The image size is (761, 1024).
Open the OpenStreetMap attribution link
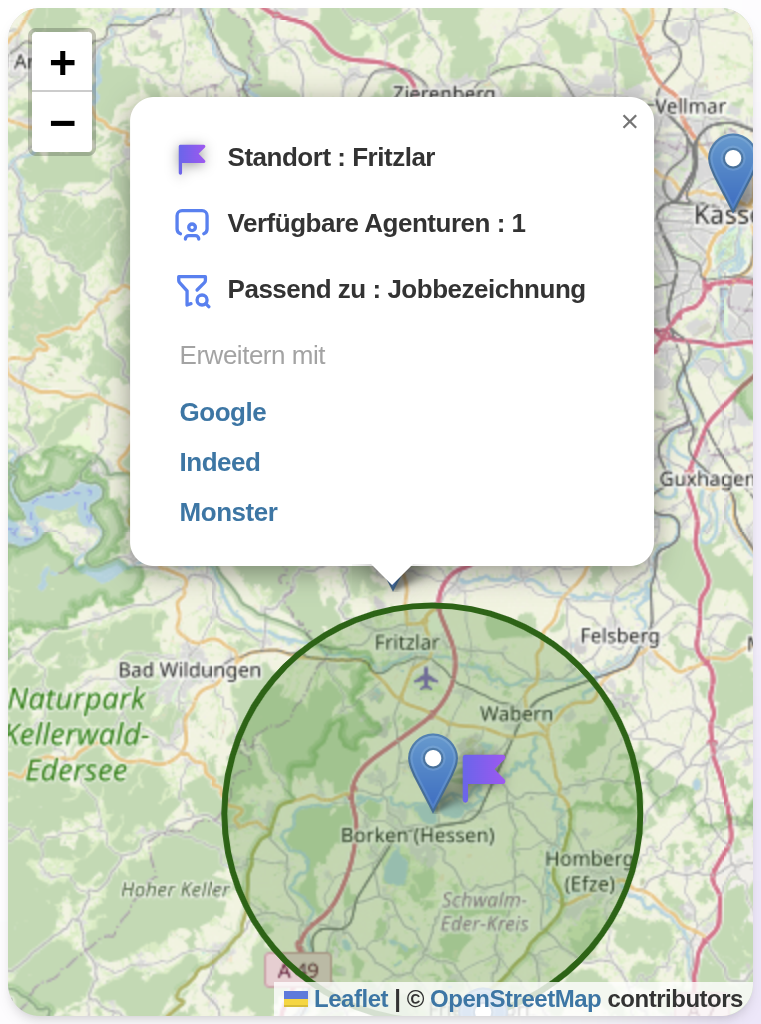pyautogui.click(x=517, y=998)
